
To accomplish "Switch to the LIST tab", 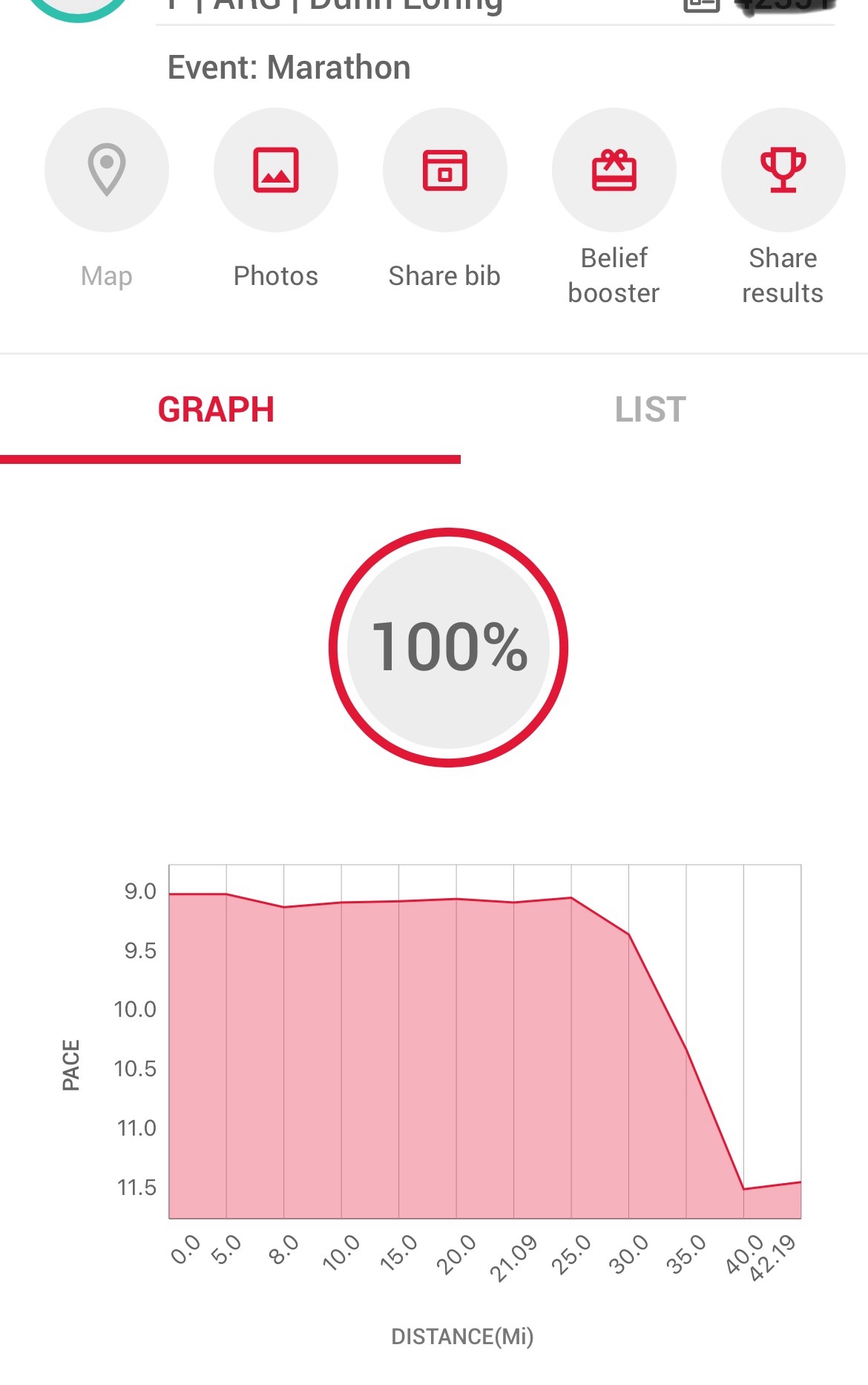I will tap(651, 410).
